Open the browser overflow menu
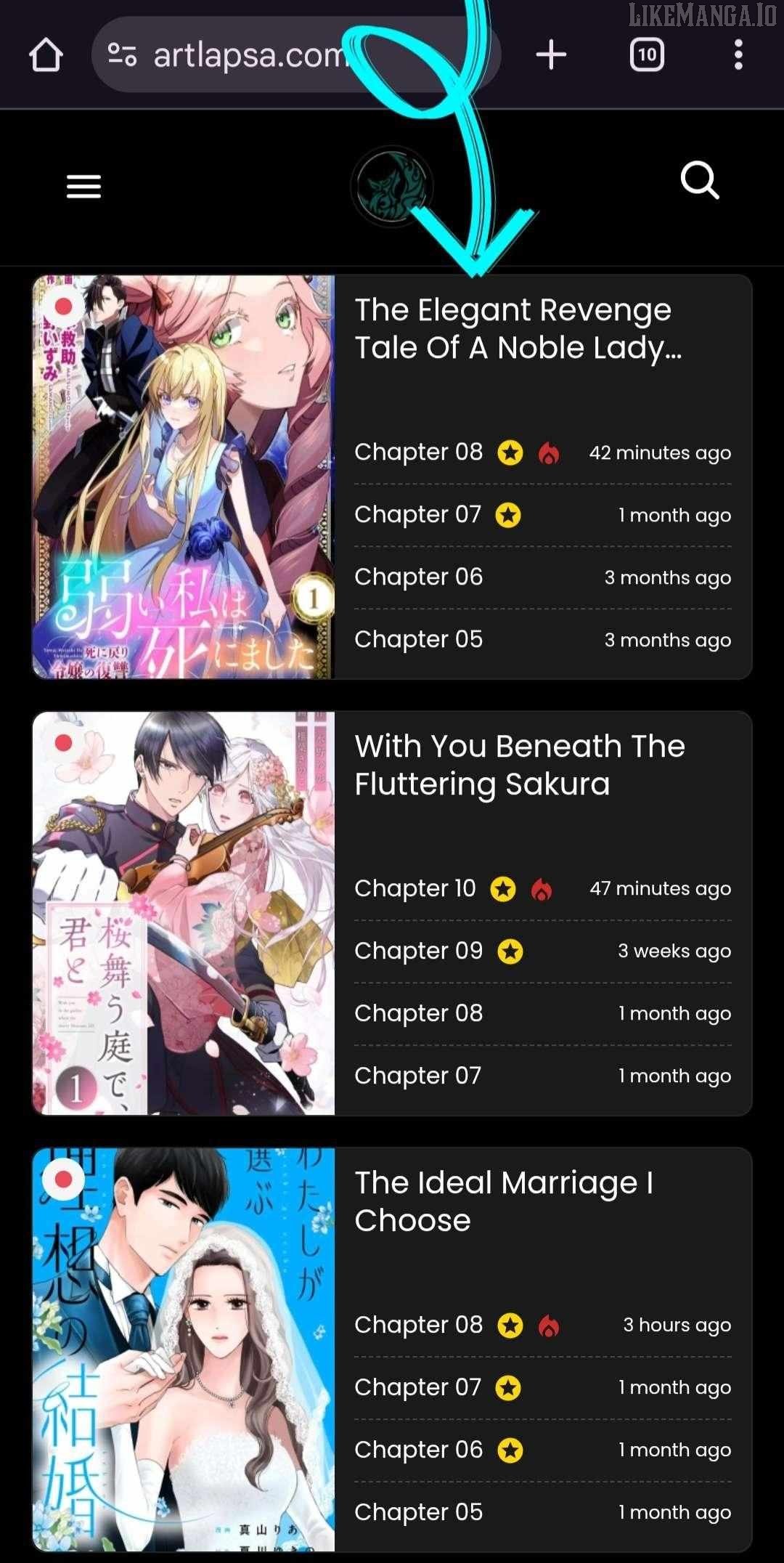This screenshot has height=1563, width=784. pos(738,54)
